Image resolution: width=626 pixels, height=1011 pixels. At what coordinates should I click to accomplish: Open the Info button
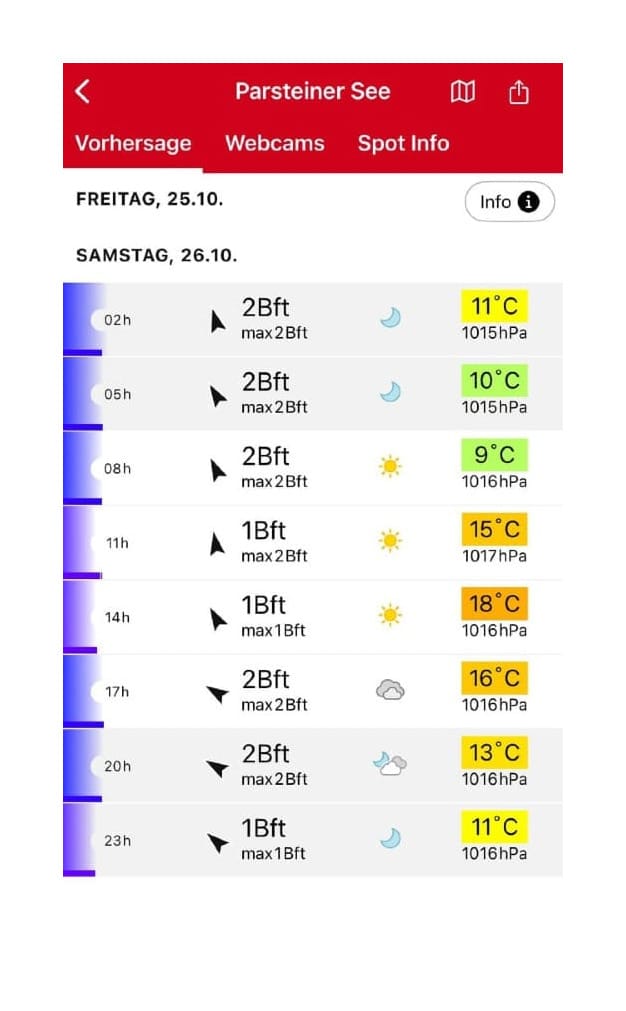tap(509, 202)
